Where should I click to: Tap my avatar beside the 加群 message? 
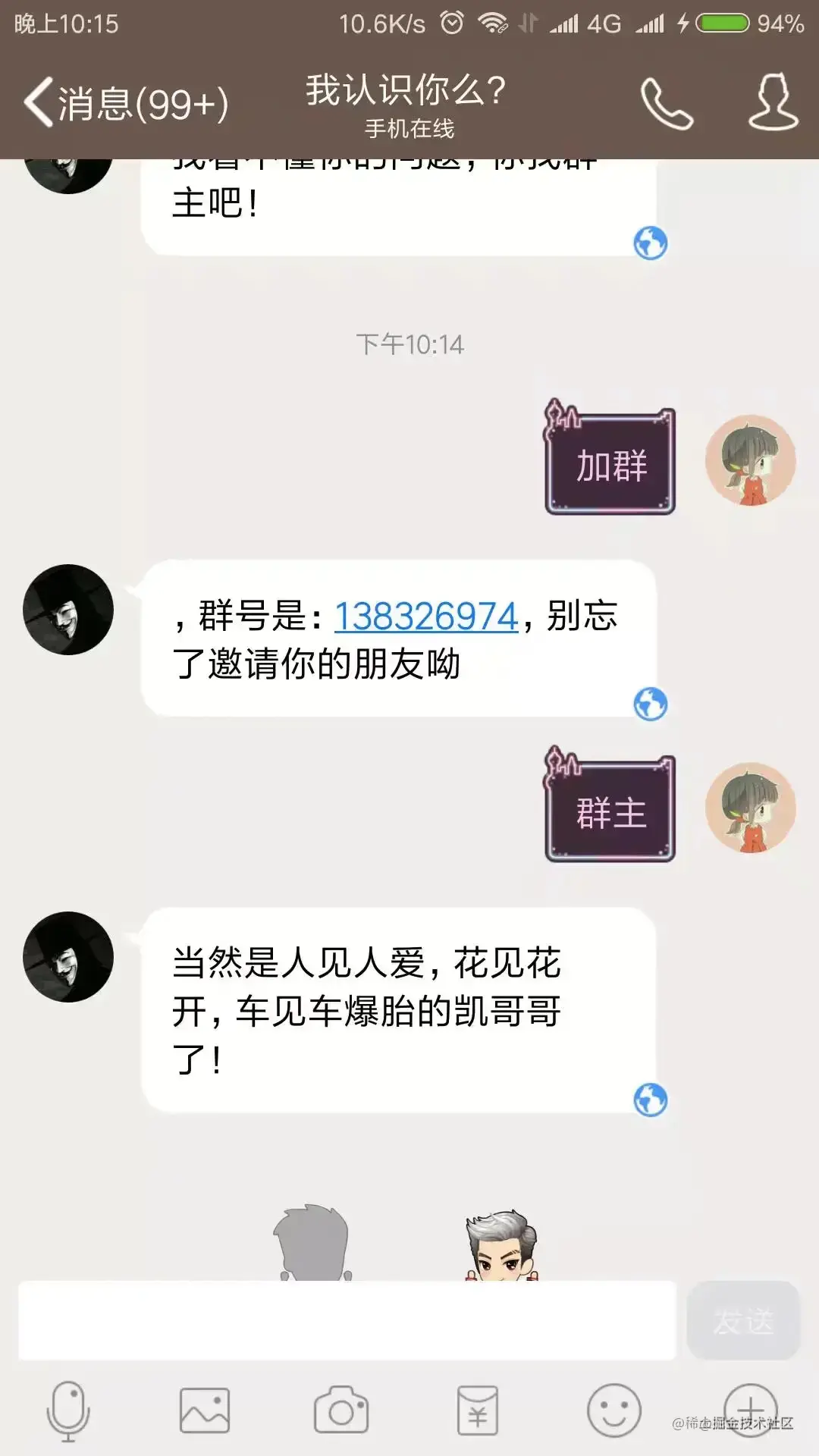(750, 460)
